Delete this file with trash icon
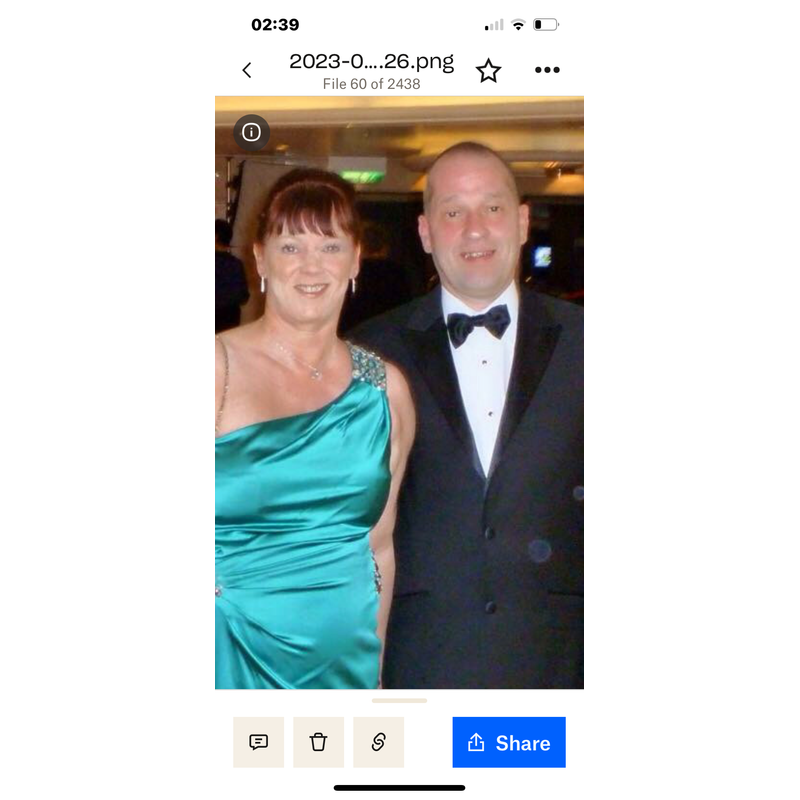 [318, 742]
